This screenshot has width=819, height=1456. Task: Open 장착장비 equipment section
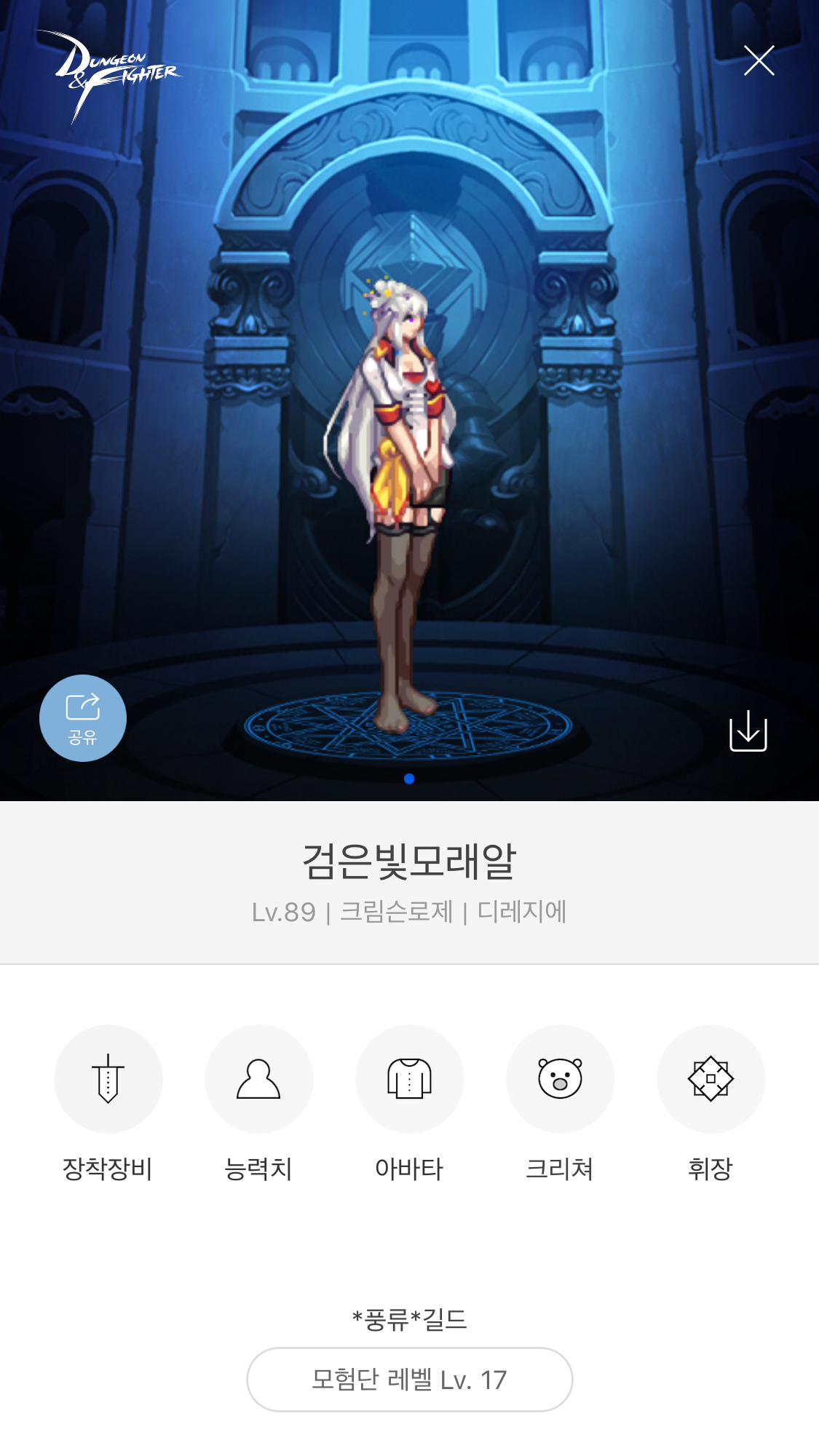click(108, 1079)
